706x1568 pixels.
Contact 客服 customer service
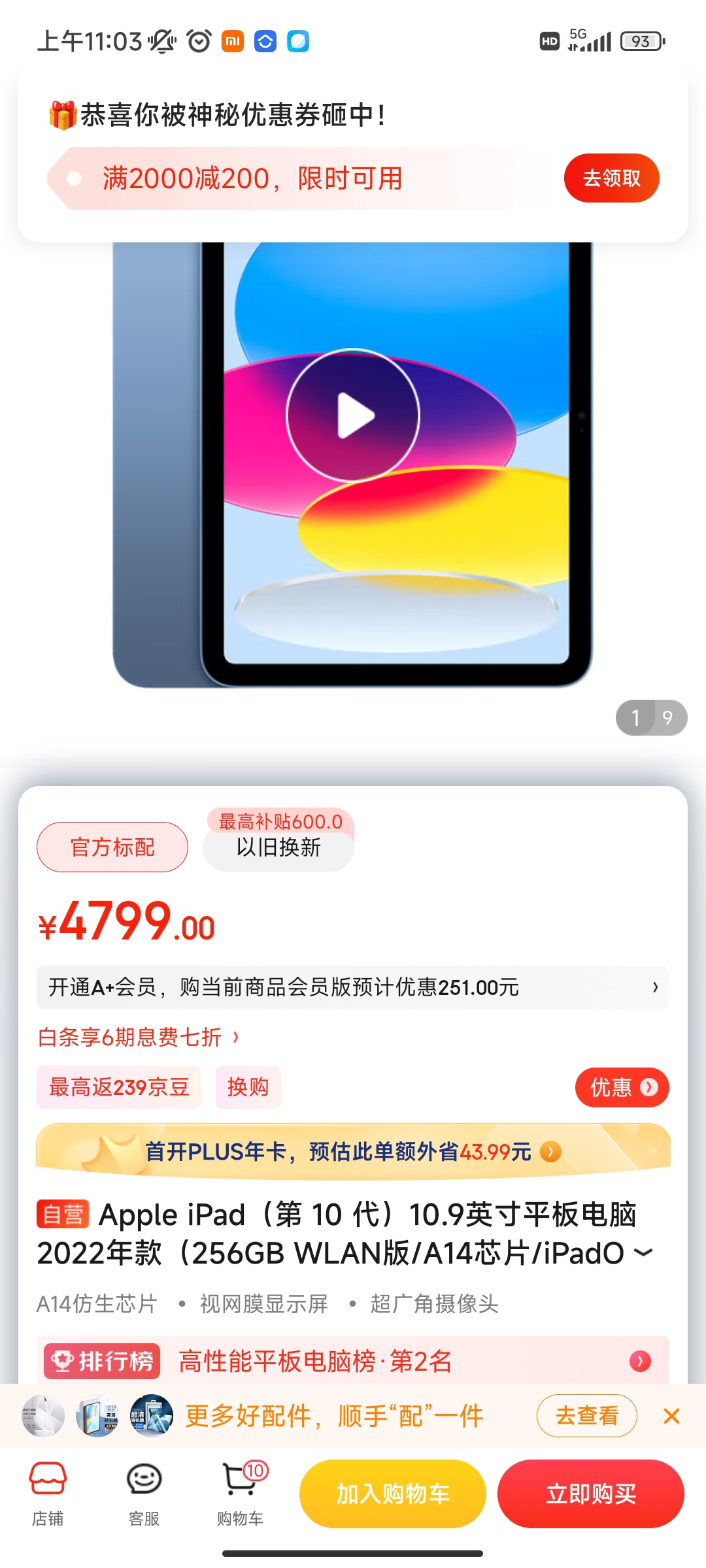click(144, 1493)
